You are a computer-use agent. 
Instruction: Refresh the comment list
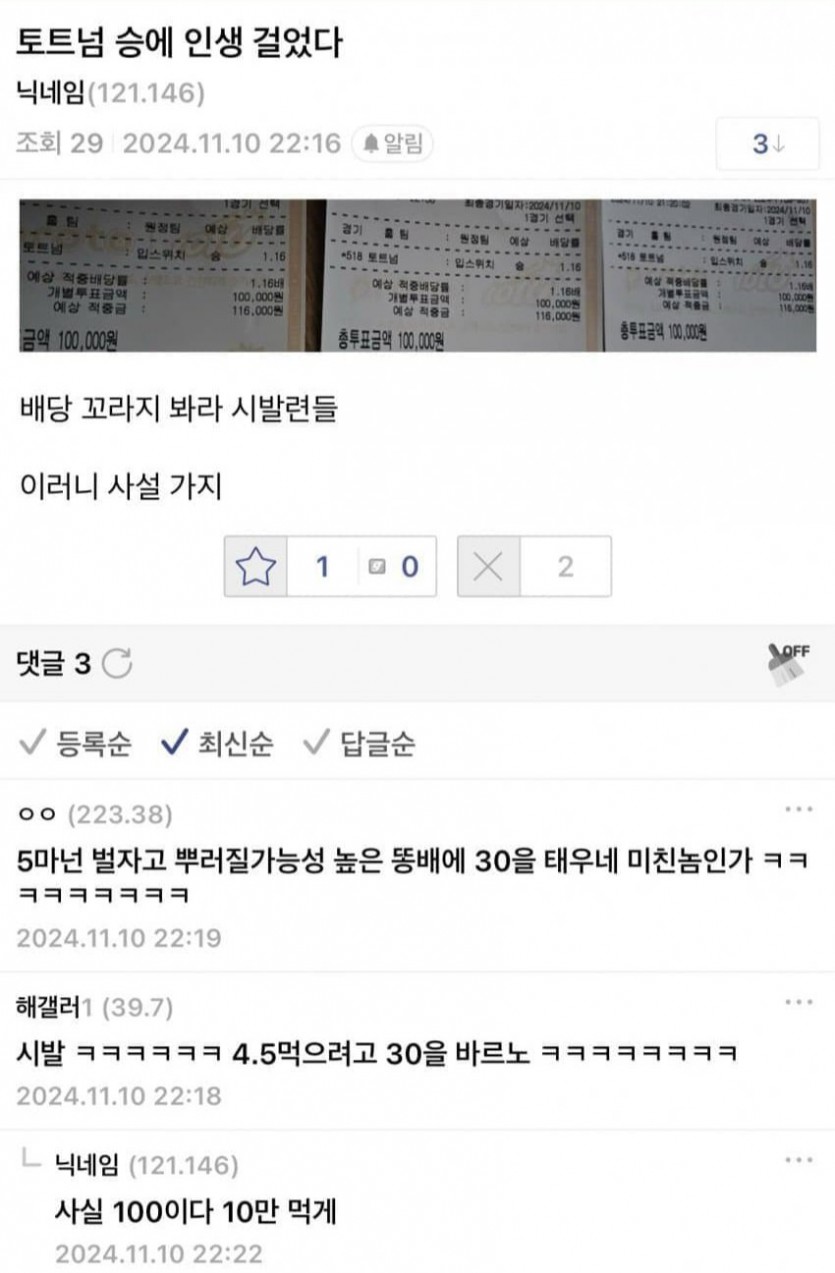tap(118, 662)
